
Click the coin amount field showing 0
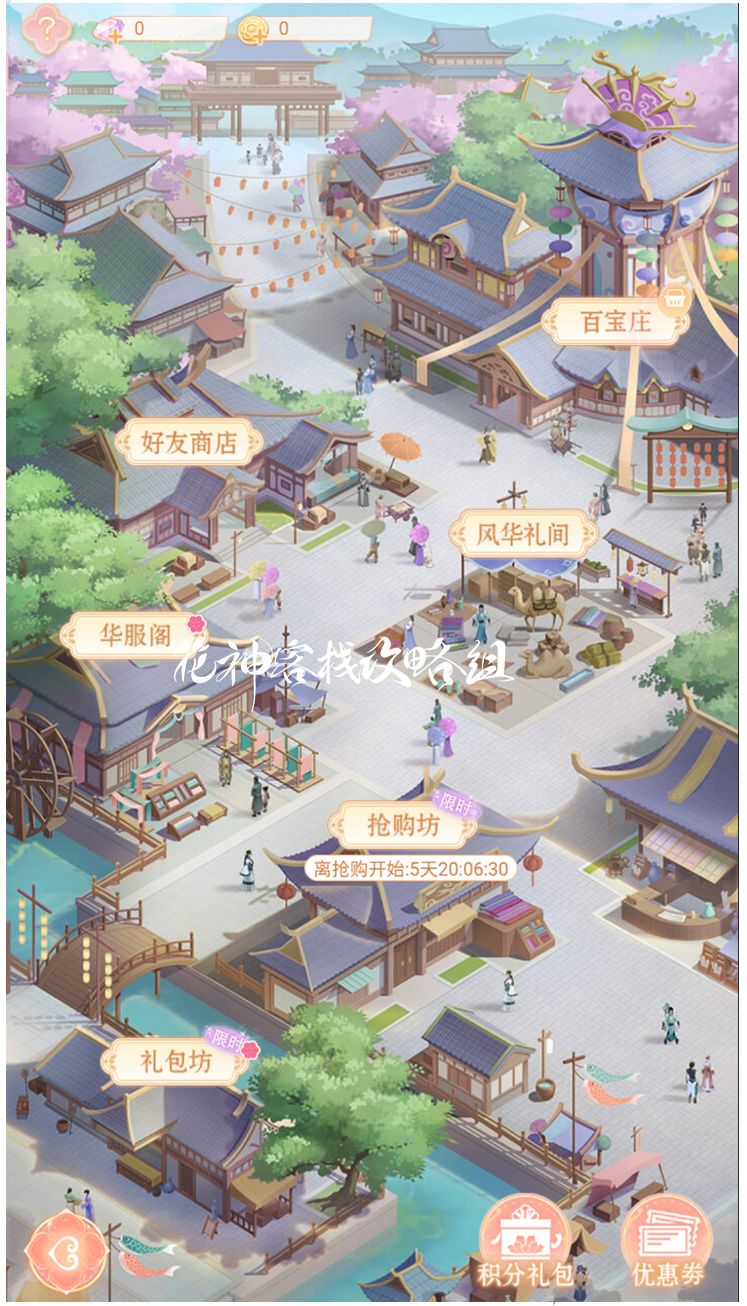(x=285, y=29)
